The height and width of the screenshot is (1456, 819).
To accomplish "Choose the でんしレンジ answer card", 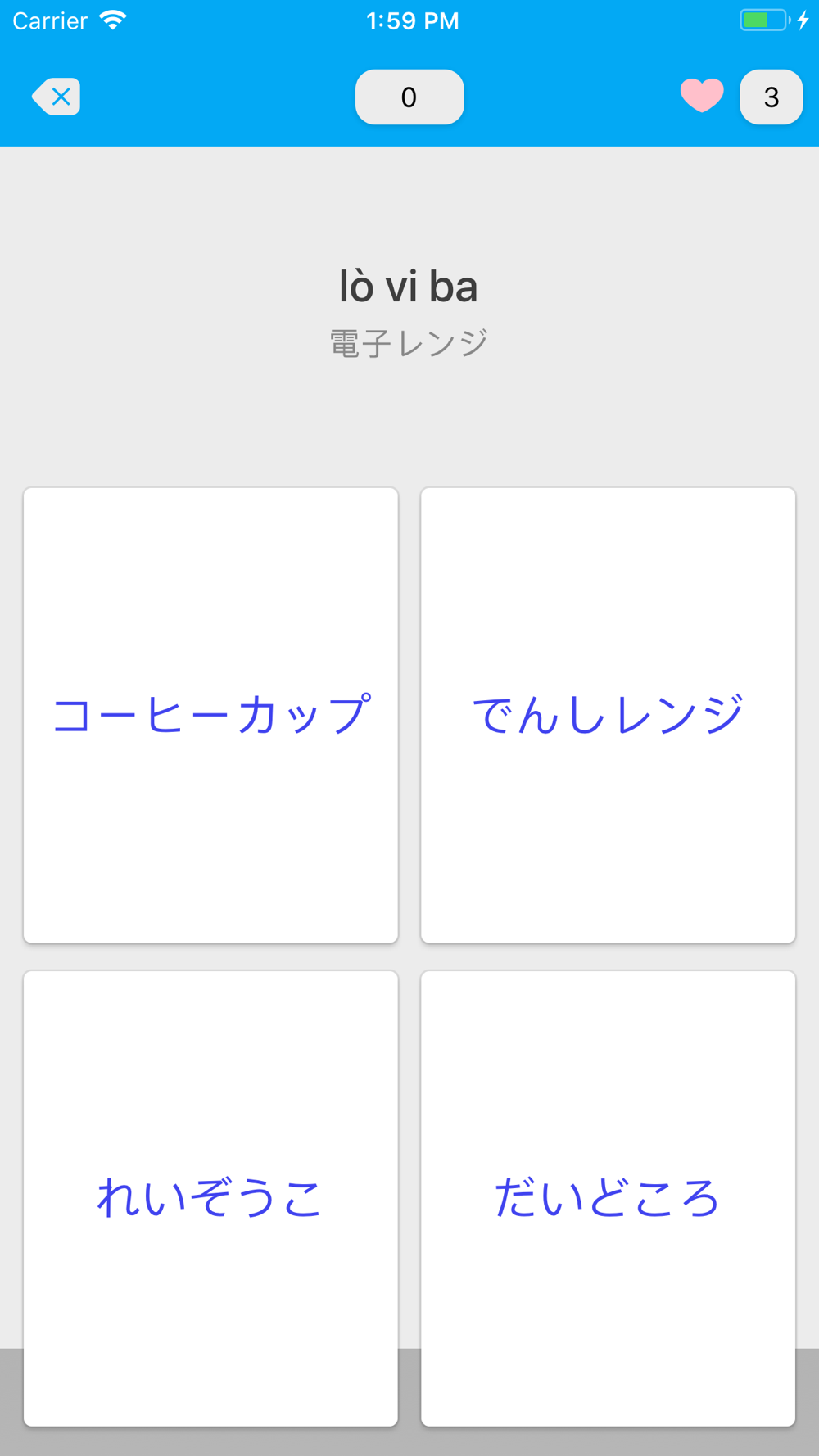I will (608, 715).
